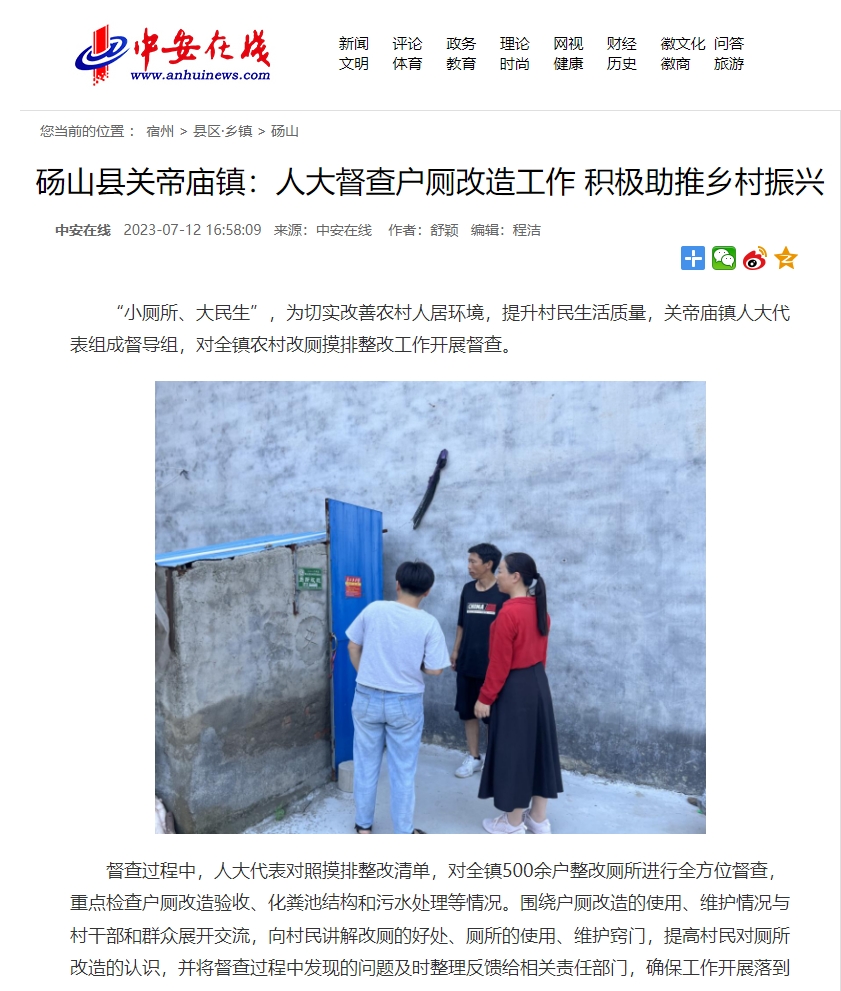Open the 新闻 section link

[353, 44]
